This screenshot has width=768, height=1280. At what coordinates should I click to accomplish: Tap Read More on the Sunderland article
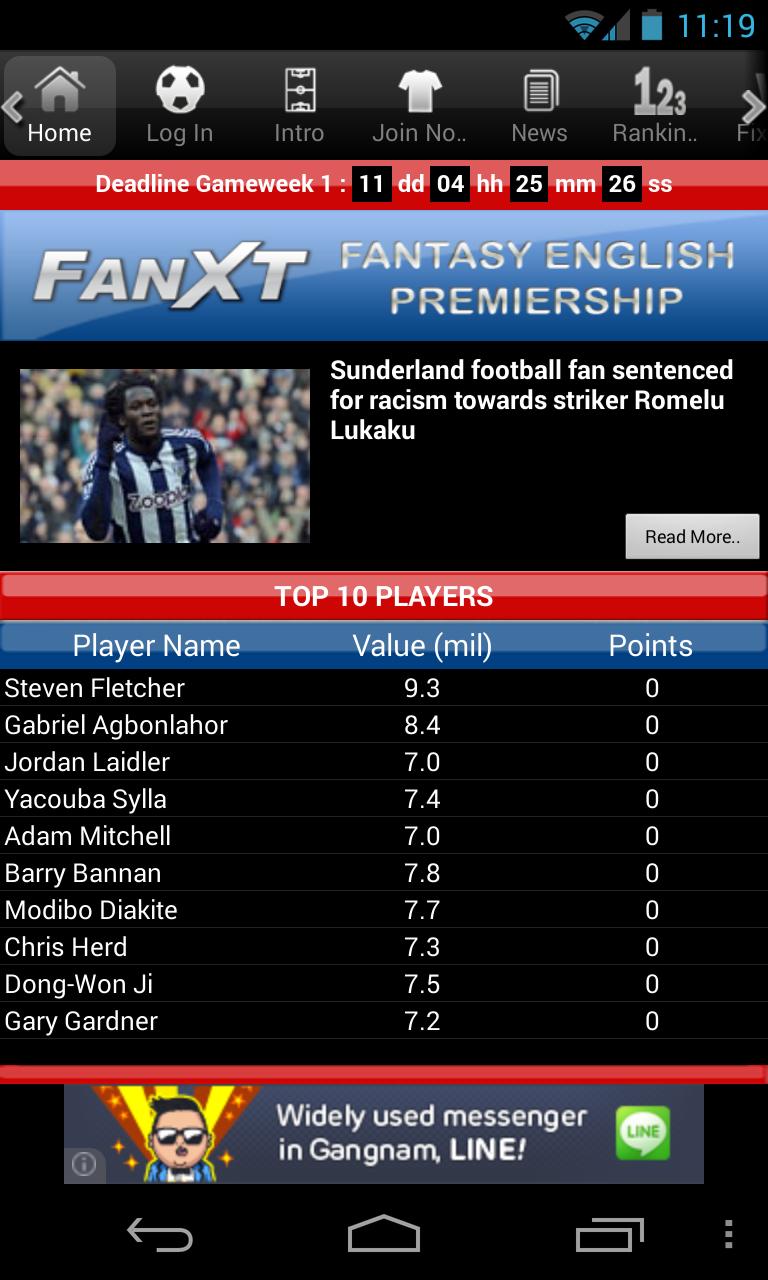click(x=692, y=536)
